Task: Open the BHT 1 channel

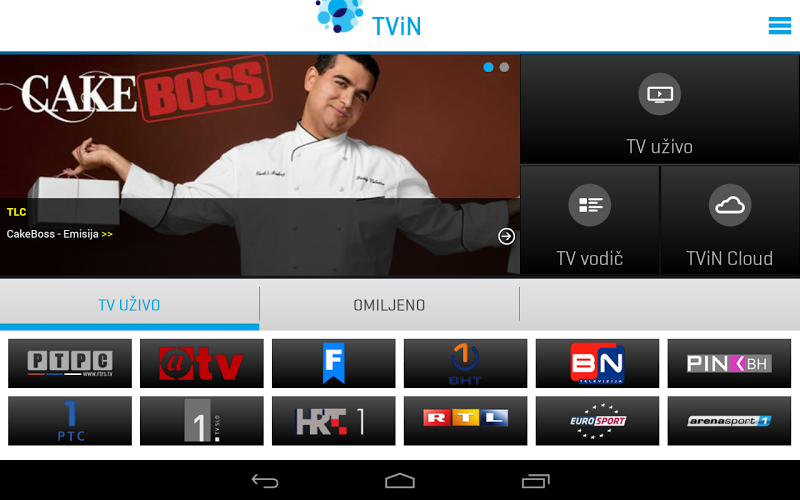Action: point(466,363)
